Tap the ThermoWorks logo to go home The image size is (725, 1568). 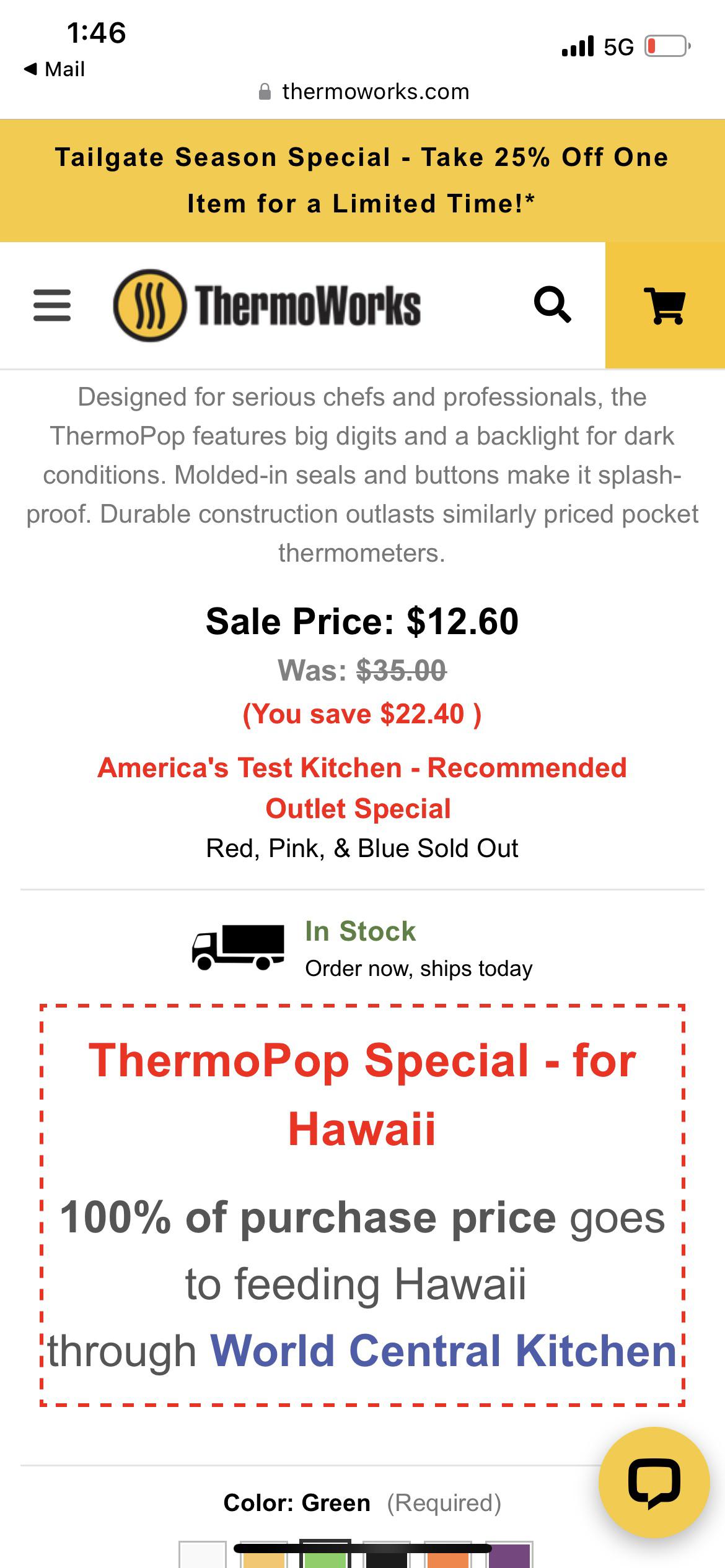pos(267,305)
